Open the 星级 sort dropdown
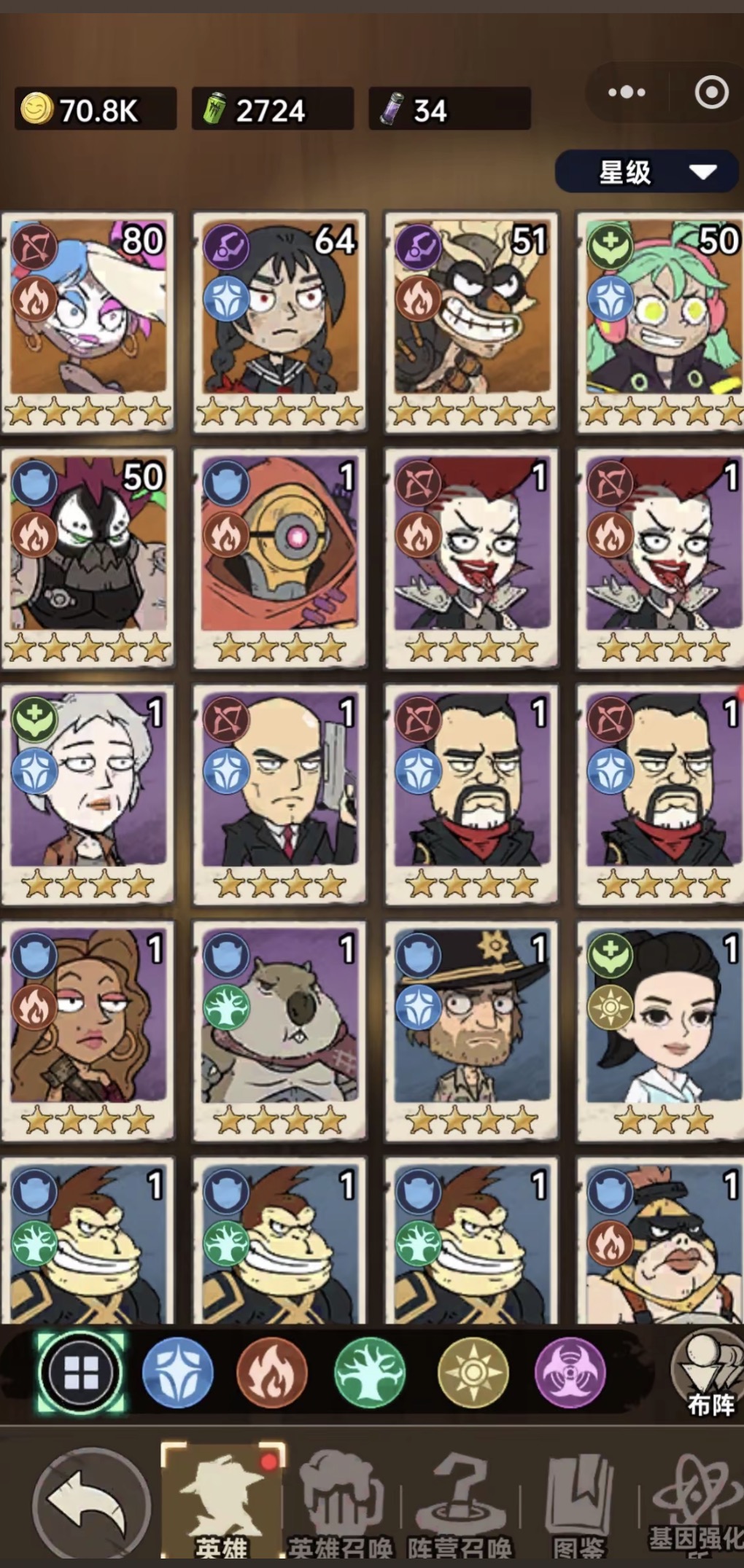The image size is (744, 1568). click(646, 173)
